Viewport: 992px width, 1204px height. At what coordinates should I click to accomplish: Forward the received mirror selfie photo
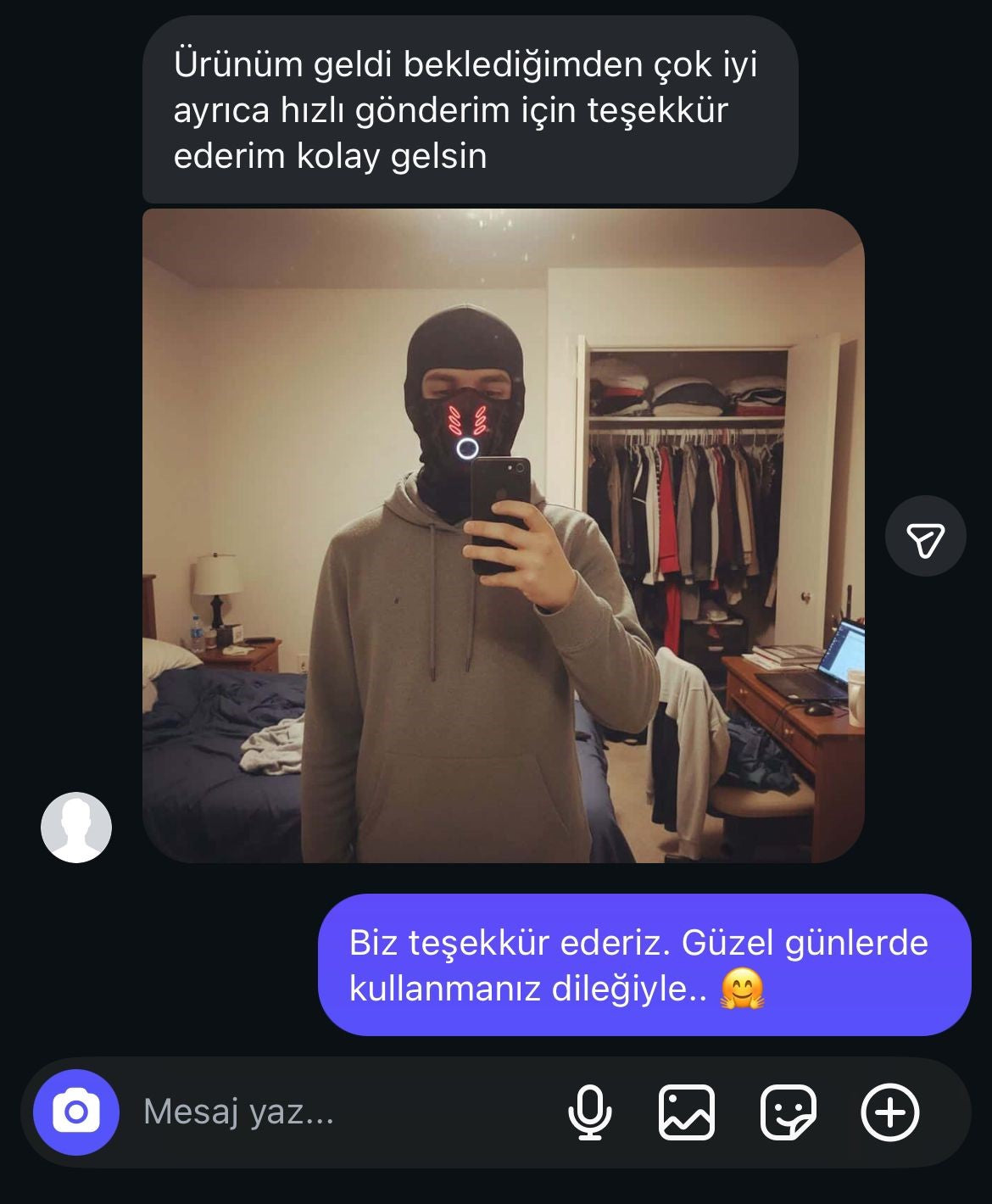pyautogui.click(x=925, y=538)
